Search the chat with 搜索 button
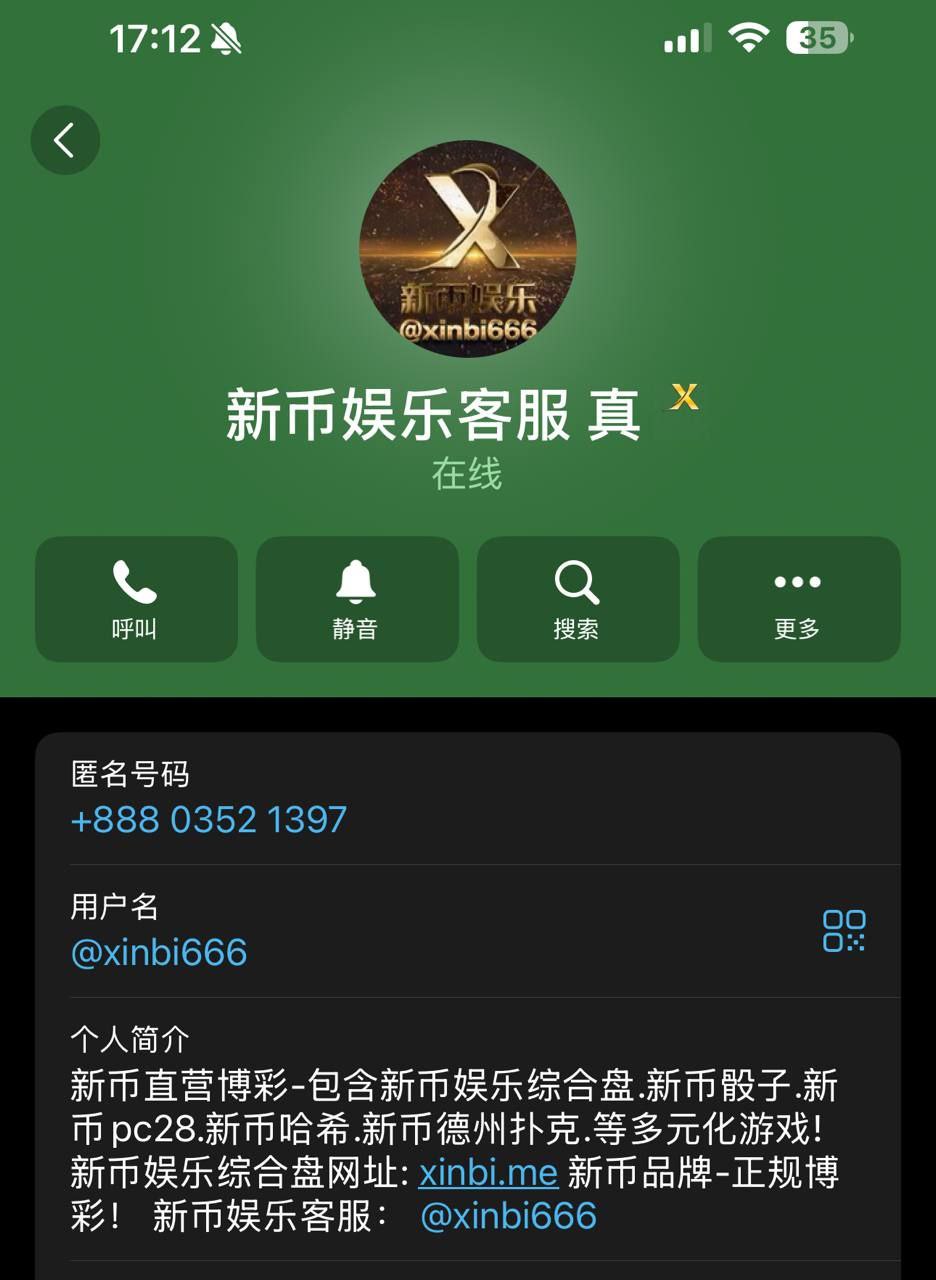Screen dimensions: 936x1280 578,598
